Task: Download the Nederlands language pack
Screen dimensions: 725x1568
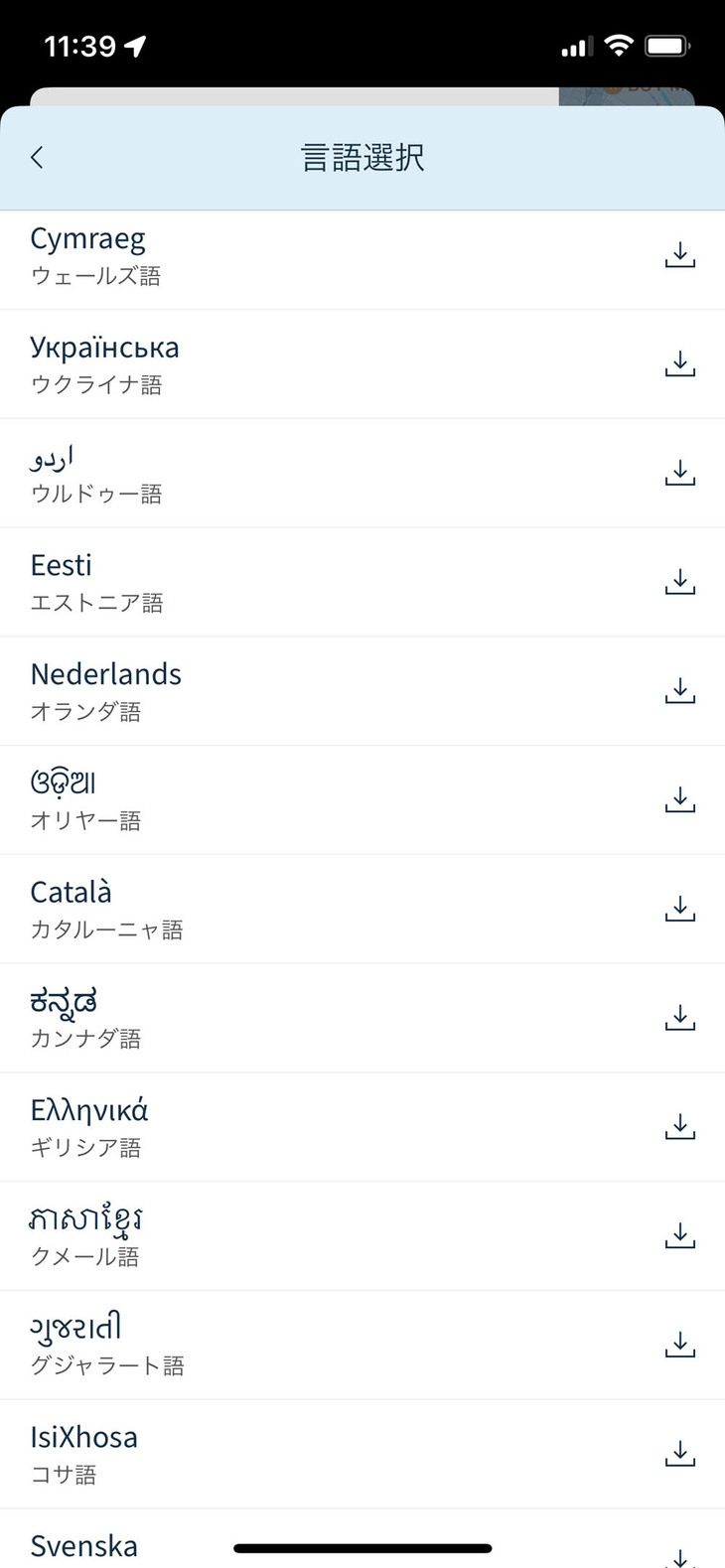Action: point(679,691)
